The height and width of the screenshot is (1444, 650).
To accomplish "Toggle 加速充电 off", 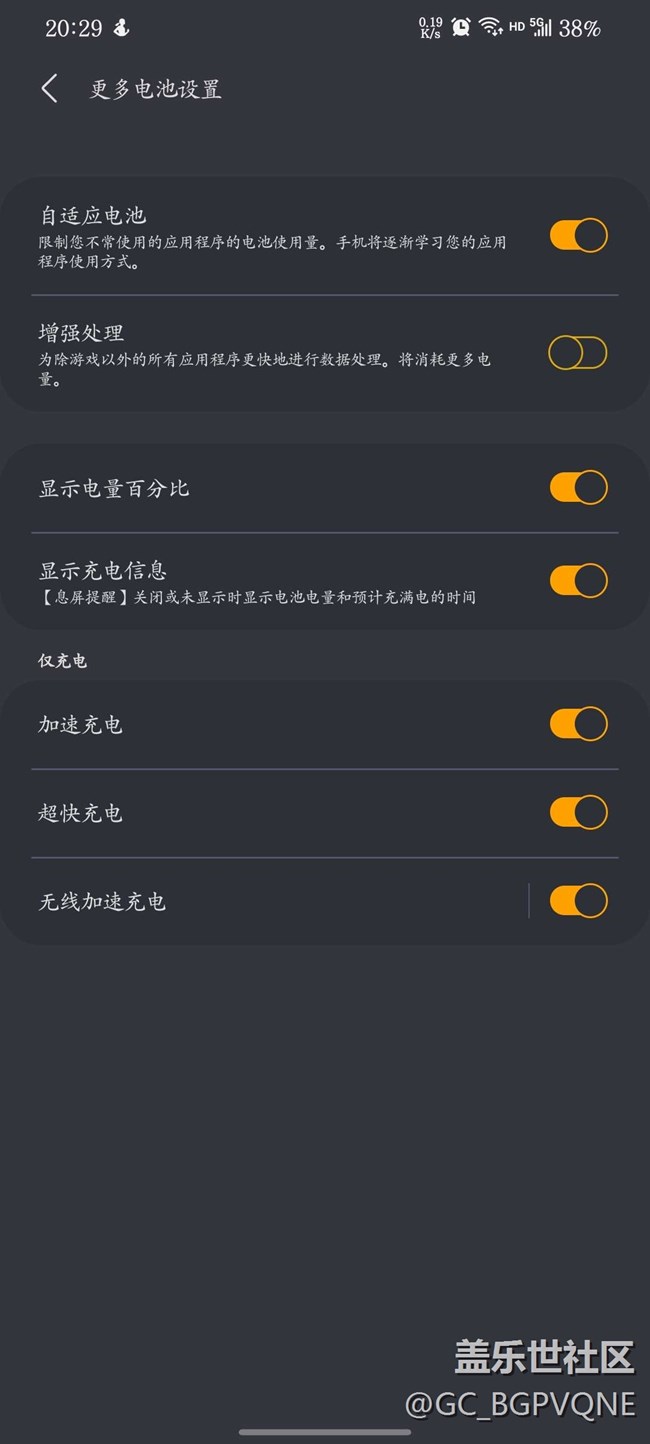I will [x=578, y=724].
